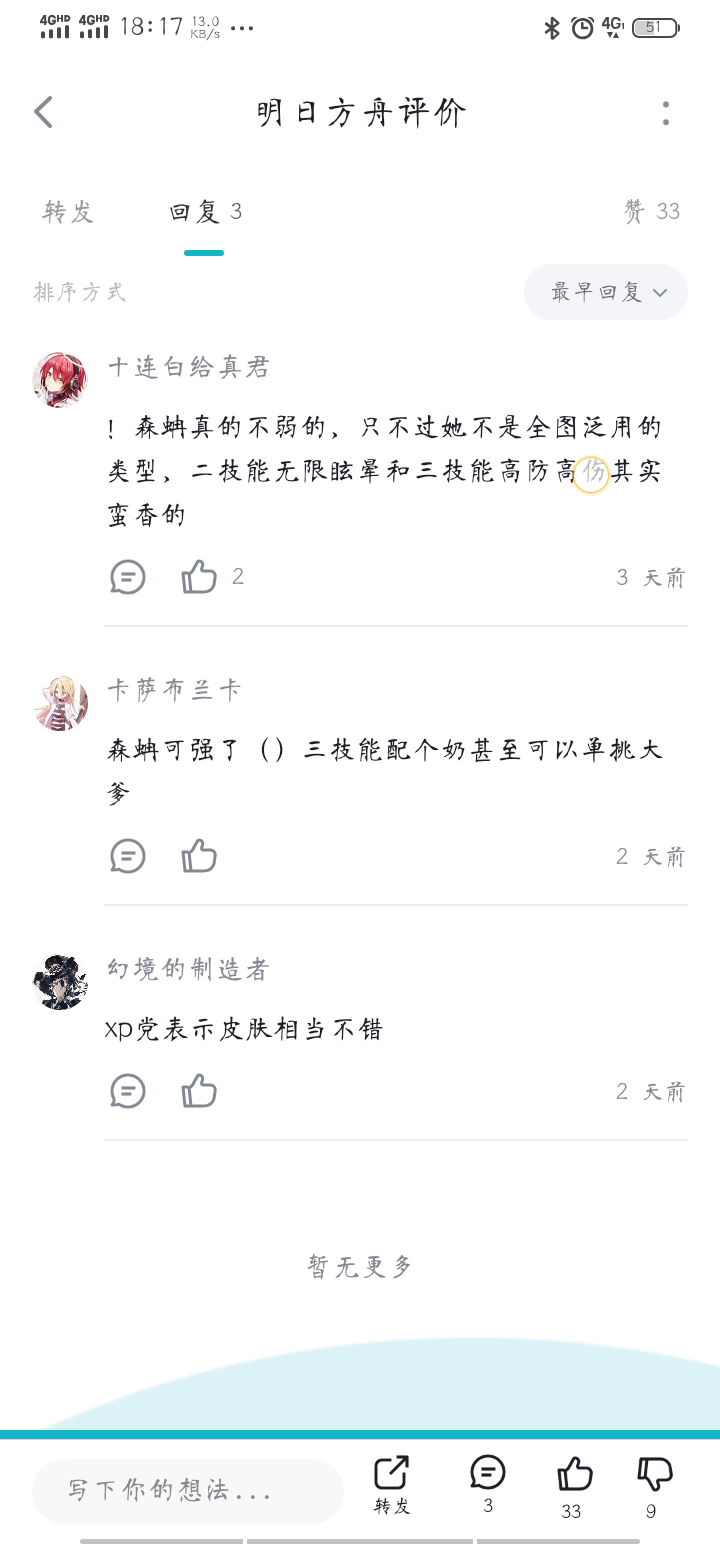The image size is (720, 1544).
Task: Dislike the post with thumbs down
Action: 654,1484
